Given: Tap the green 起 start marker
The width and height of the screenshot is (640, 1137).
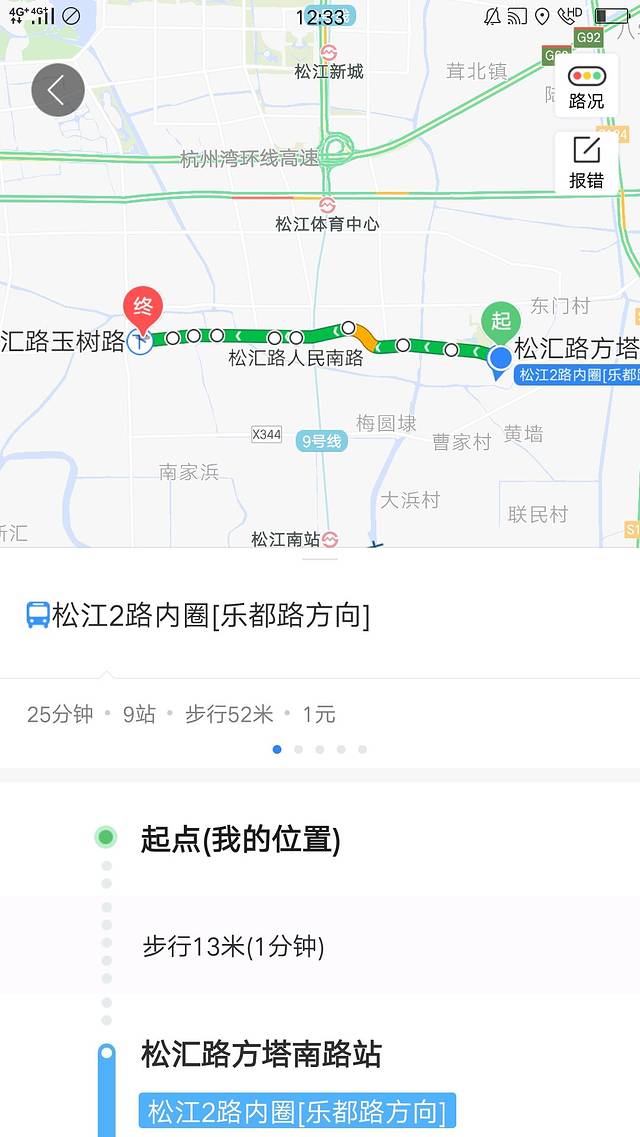Looking at the screenshot, I should click(501, 321).
